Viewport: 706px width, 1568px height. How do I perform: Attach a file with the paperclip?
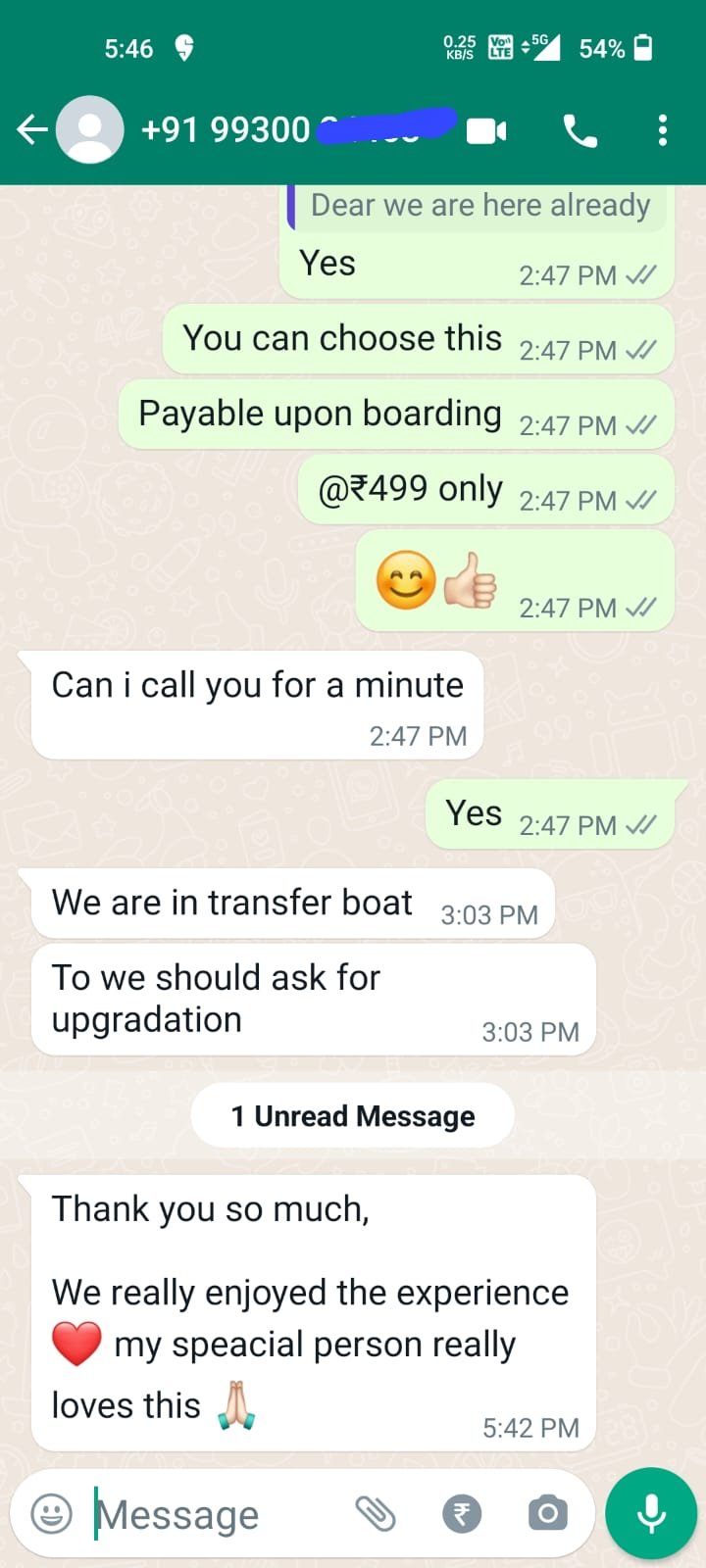click(x=375, y=1514)
